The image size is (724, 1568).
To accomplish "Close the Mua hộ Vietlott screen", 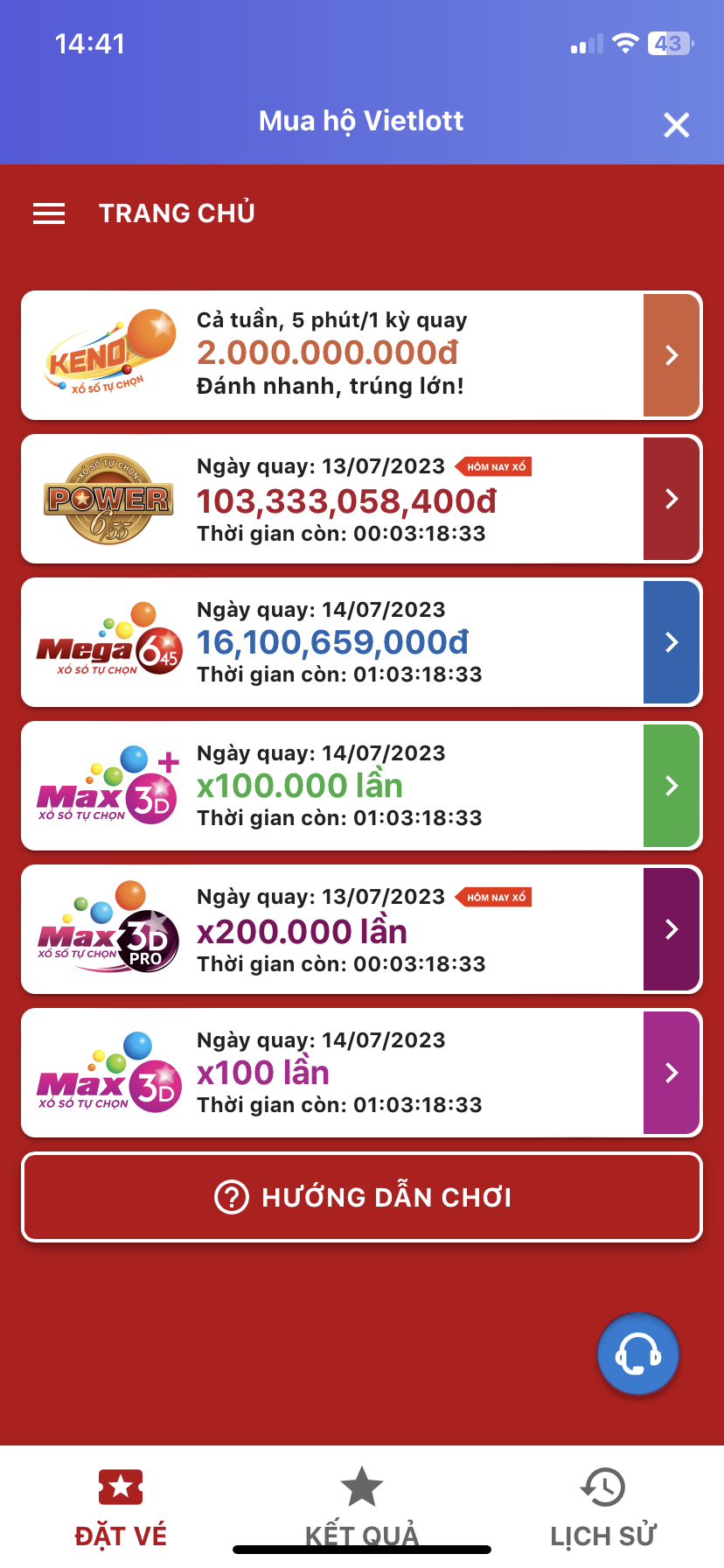I will (676, 125).
